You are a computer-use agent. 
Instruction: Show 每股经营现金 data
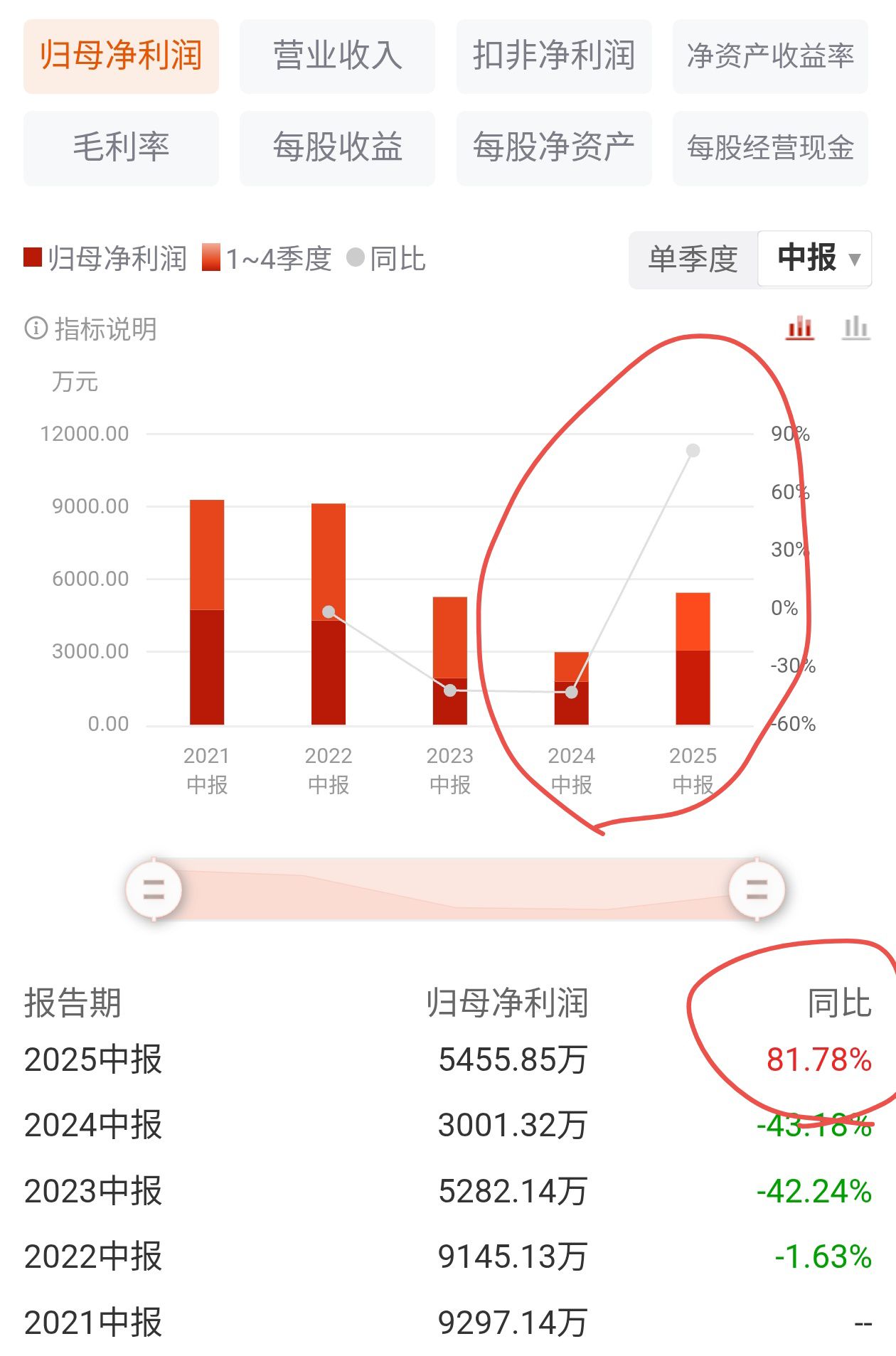[770, 148]
